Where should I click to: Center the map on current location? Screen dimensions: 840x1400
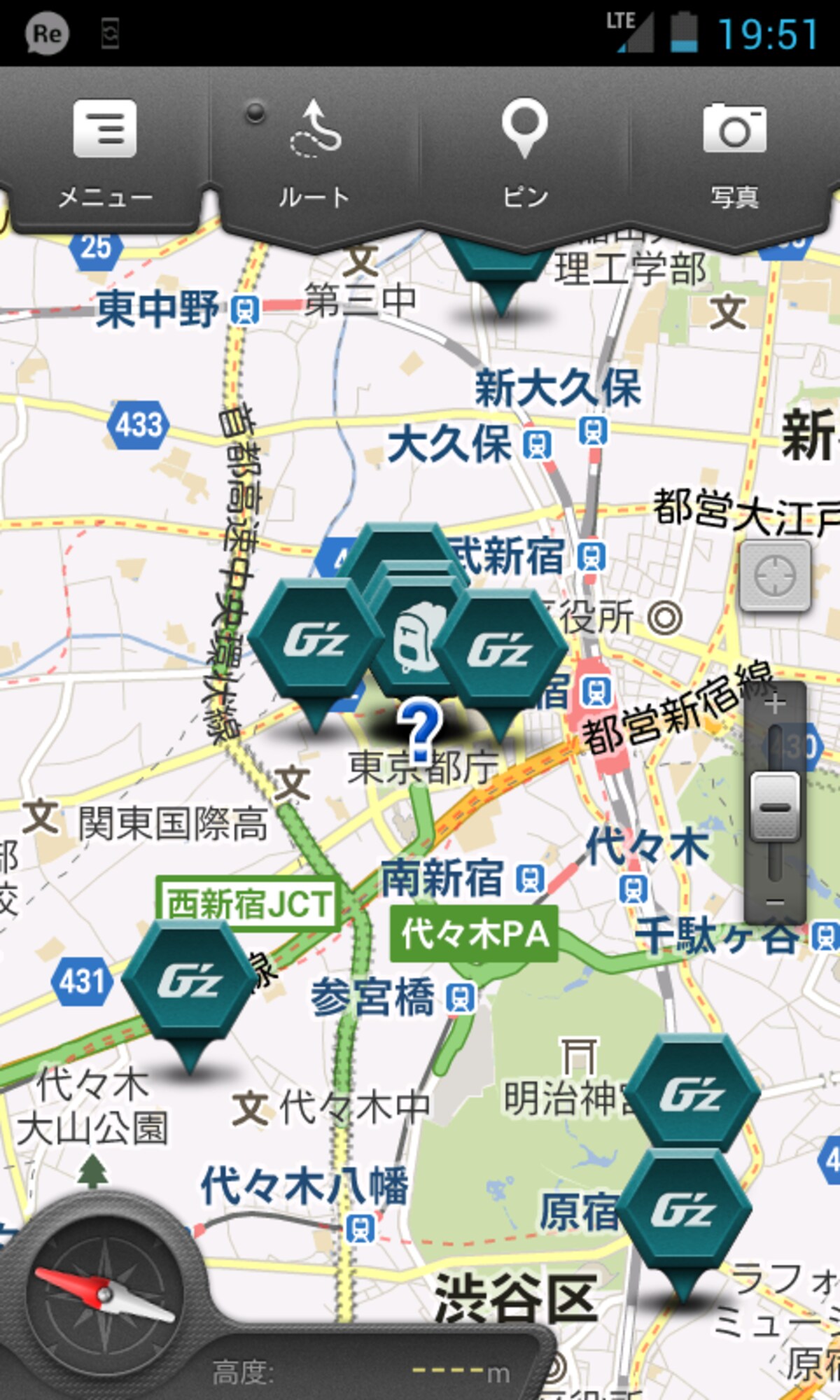pos(776,575)
